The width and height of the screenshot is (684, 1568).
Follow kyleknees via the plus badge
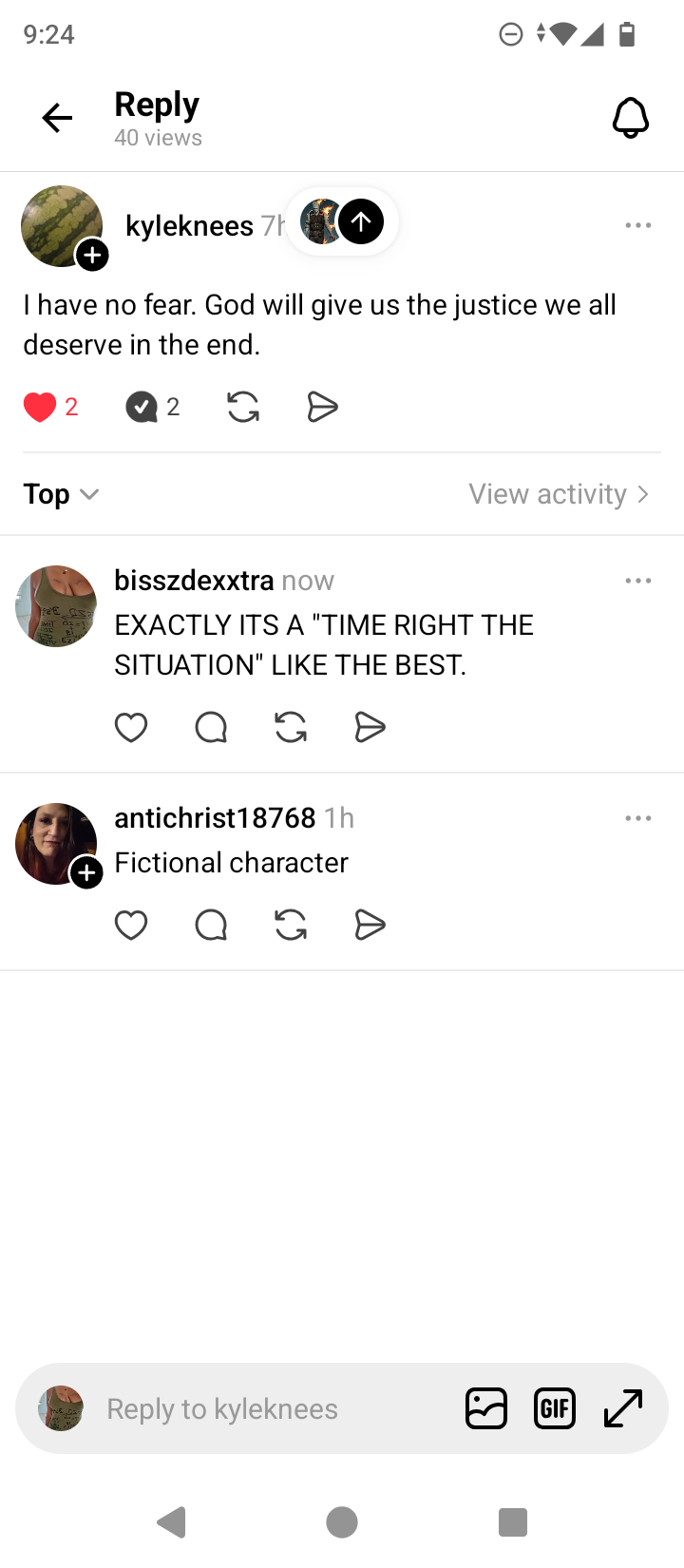point(92,255)
